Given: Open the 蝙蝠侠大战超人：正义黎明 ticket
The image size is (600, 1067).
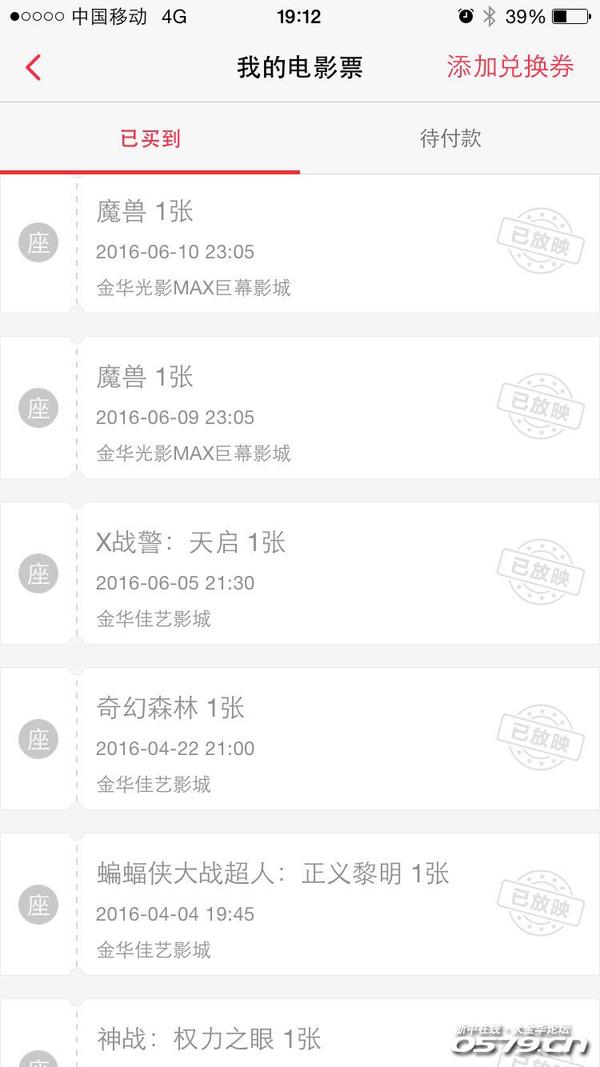Looking at the screenshot, I should pyautogui.click(x=300, y=904).
